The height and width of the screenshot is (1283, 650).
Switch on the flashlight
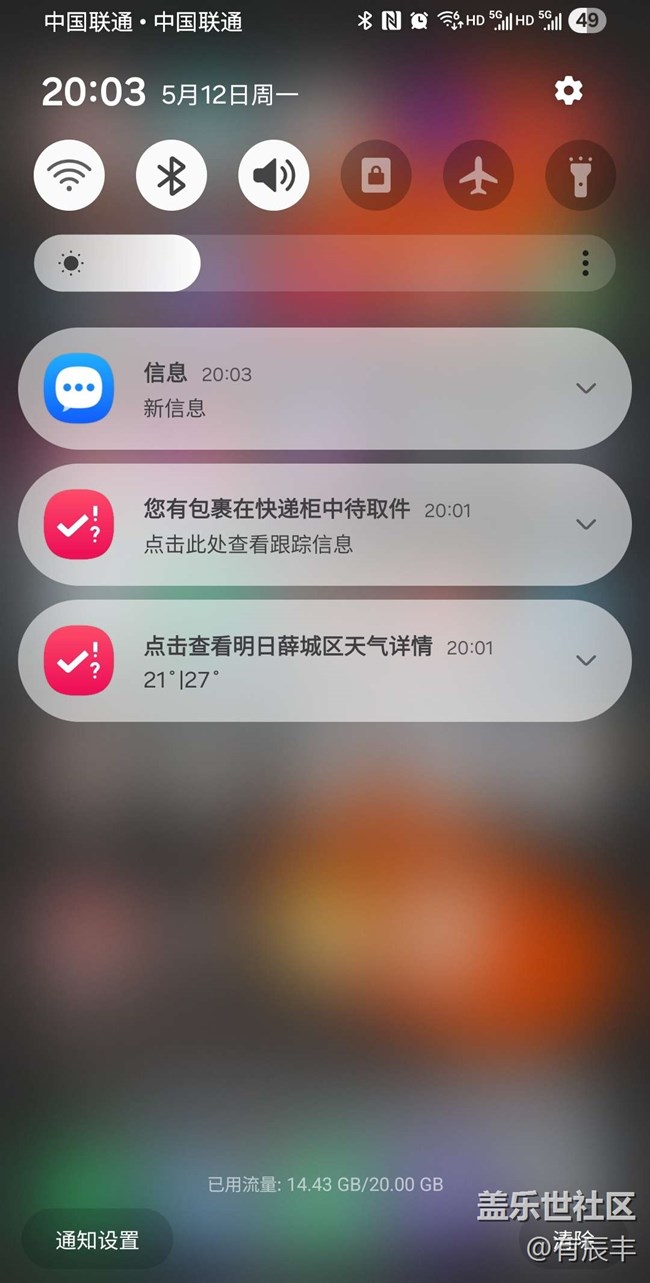point(580,176)
